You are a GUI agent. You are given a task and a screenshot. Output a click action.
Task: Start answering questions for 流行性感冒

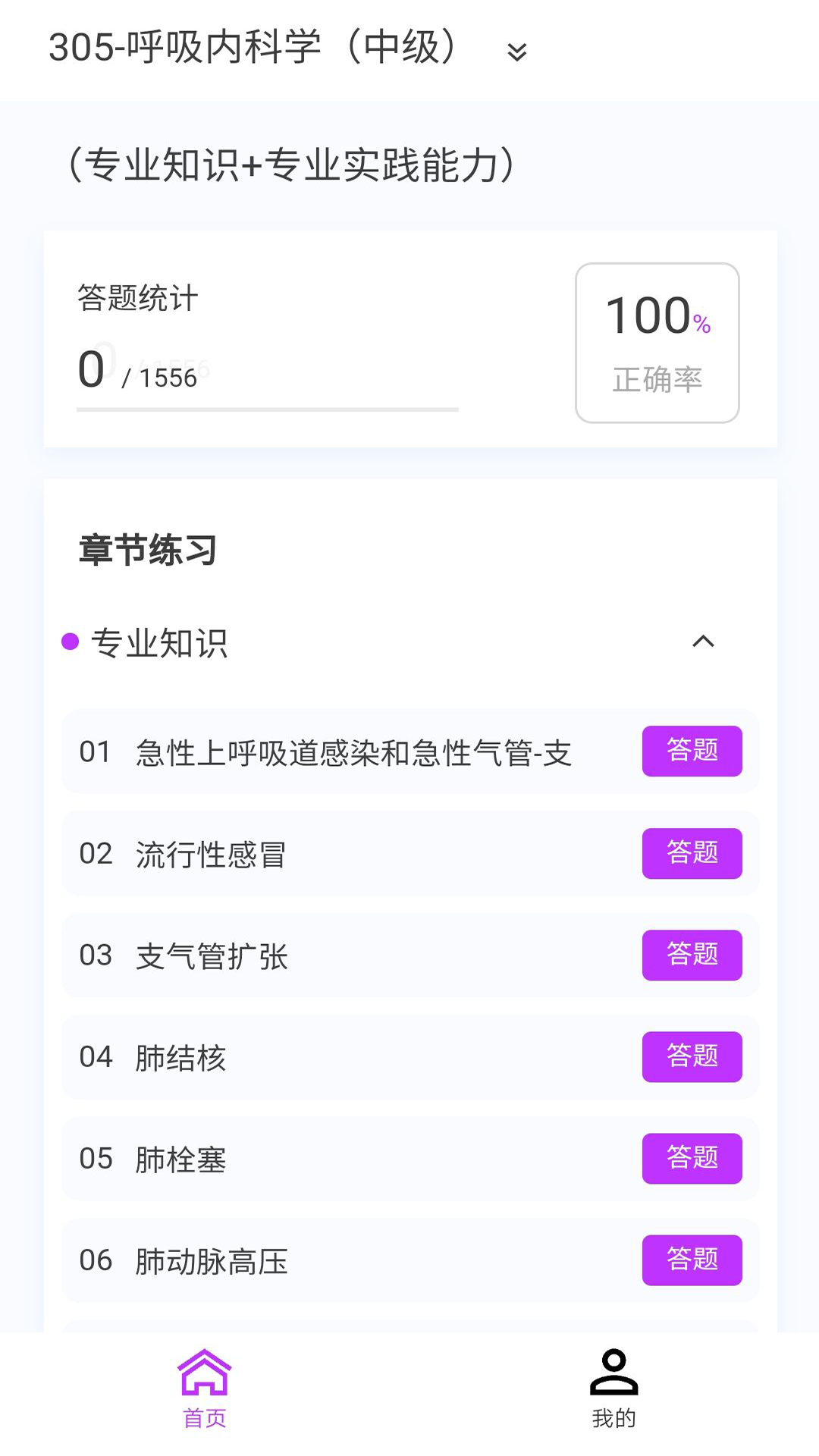692,853
